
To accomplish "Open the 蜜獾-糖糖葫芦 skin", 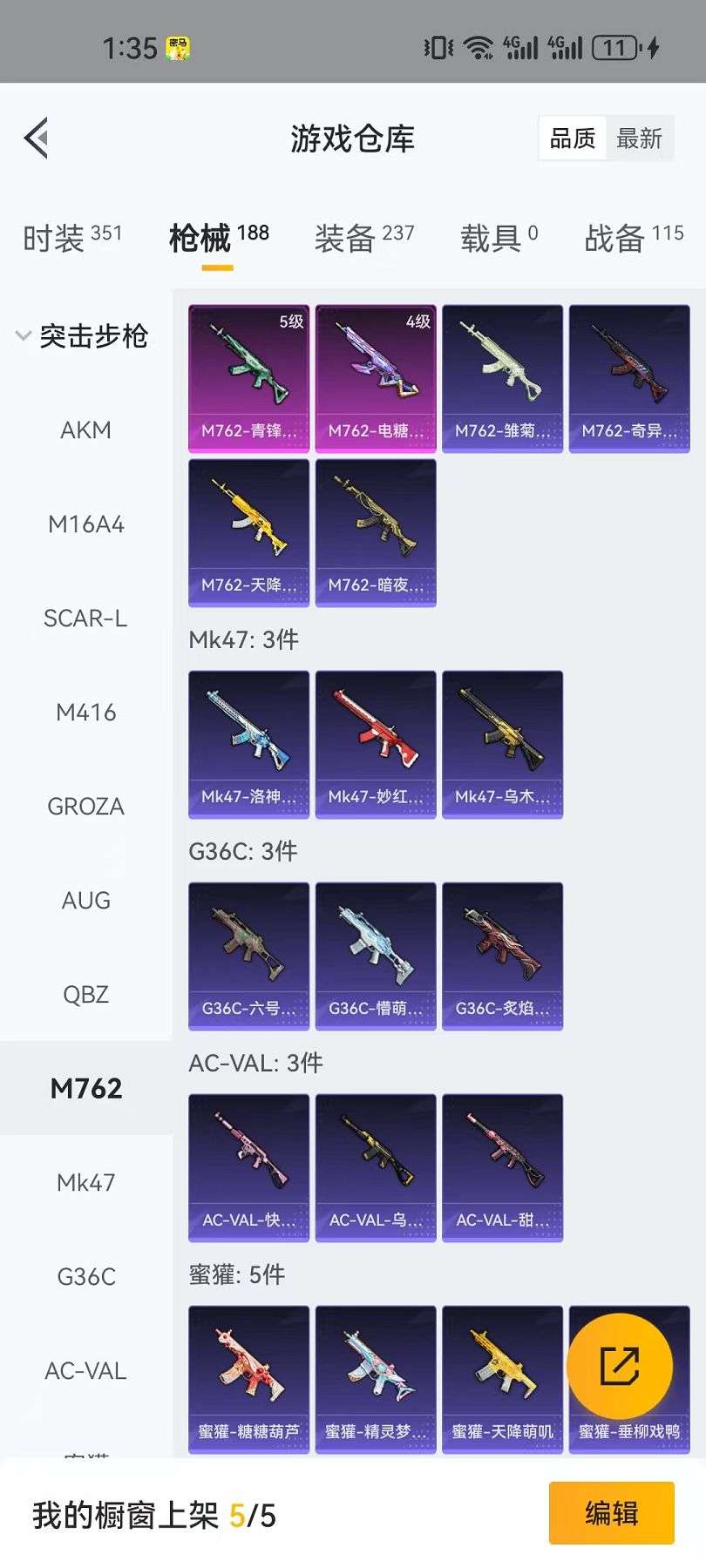I will click(248, 1379).
